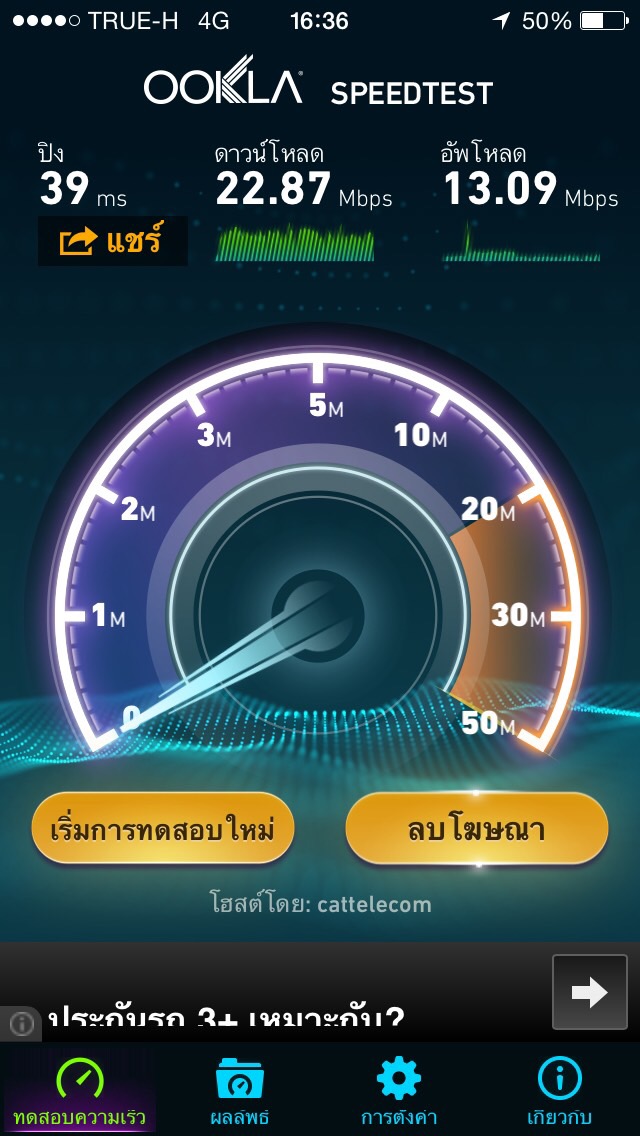The image size is (640, 1136).
Task: Open the ad info icon
Action: [x=21, y=1022]
